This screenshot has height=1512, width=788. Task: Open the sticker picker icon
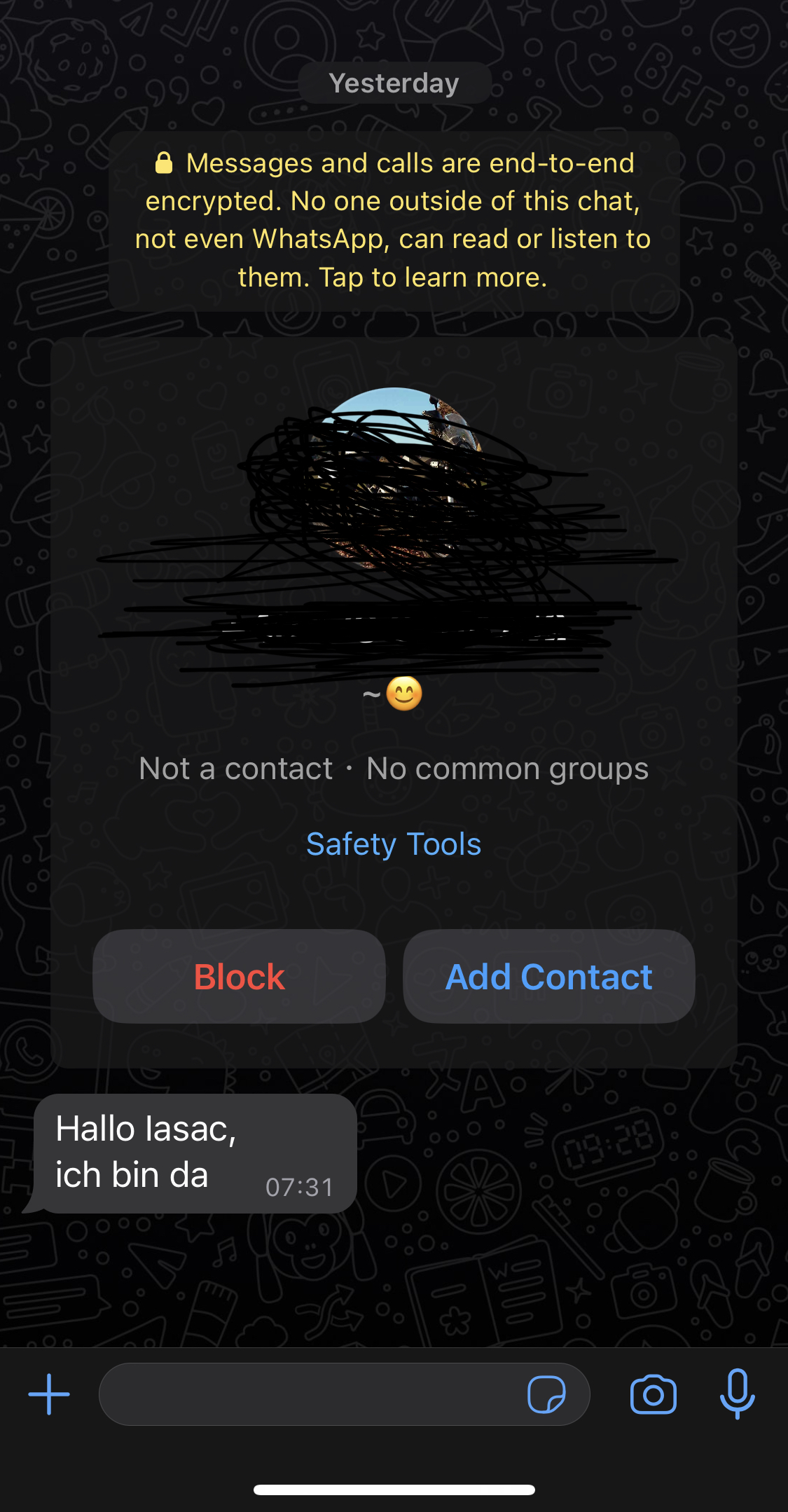point(546,1394)
